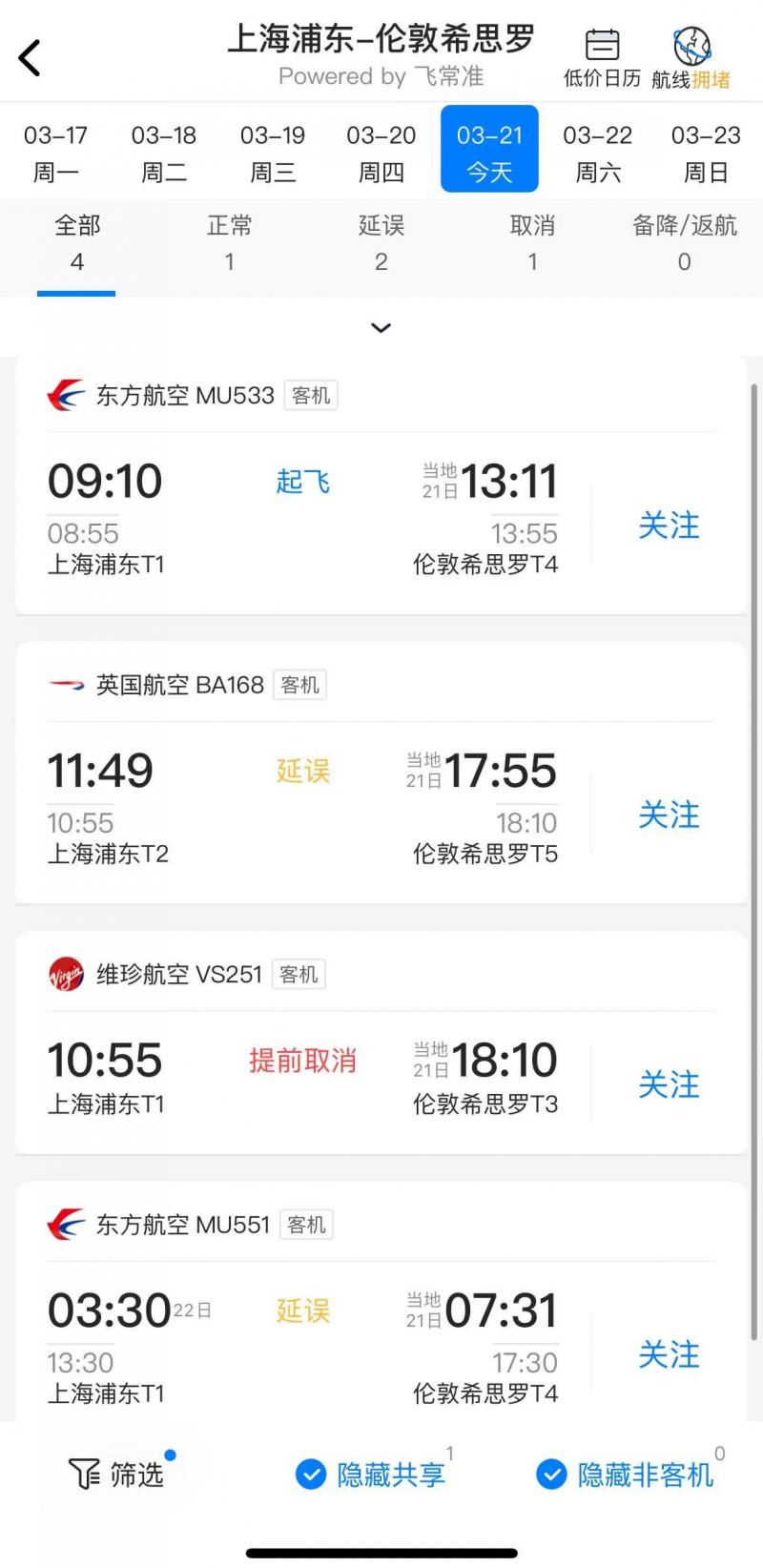Viewport: 763px width, 1568px height.
Task: Switch to date 03-17 周一
Action: (x=56, y=153)
